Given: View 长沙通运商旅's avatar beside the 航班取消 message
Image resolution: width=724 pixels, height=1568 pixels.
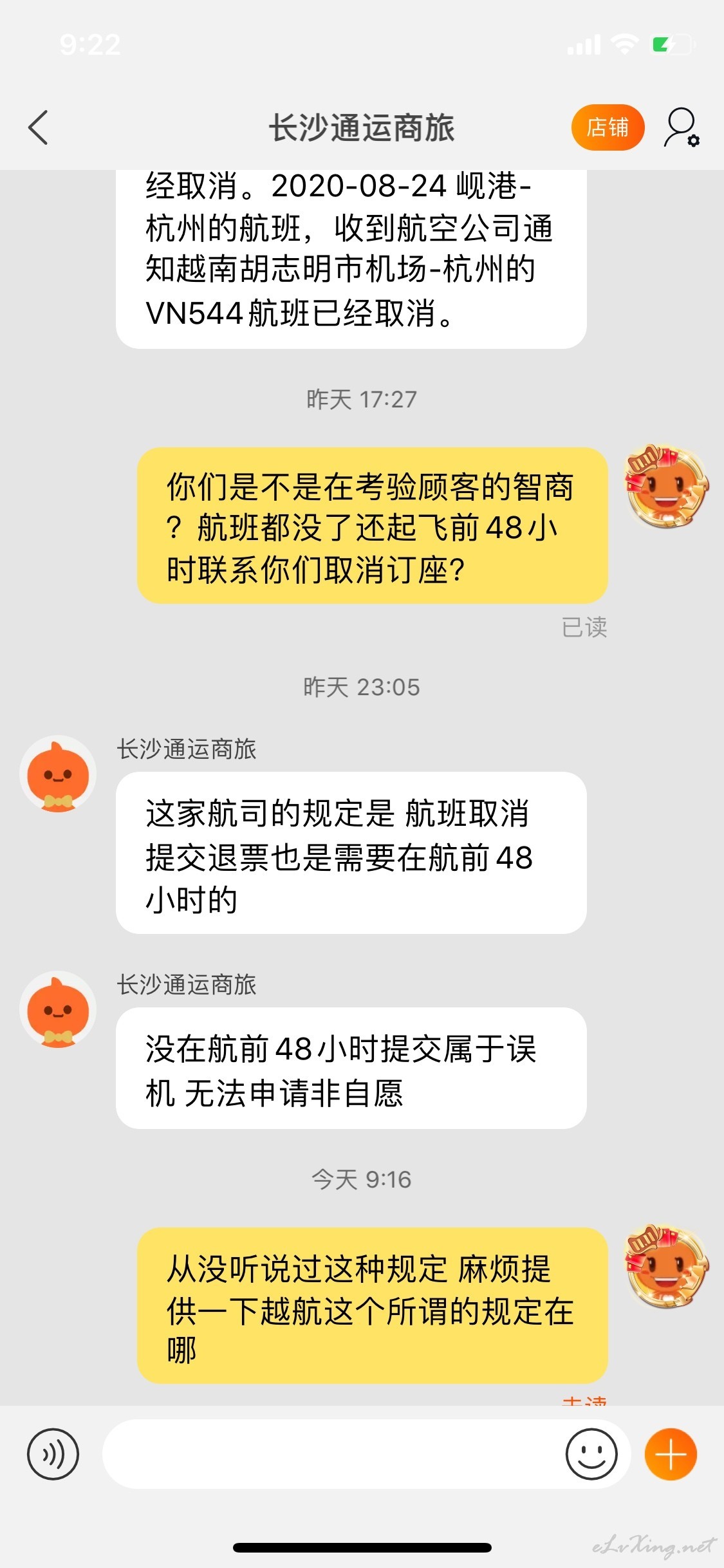Looking at the screenshot, I should point(58,774).
